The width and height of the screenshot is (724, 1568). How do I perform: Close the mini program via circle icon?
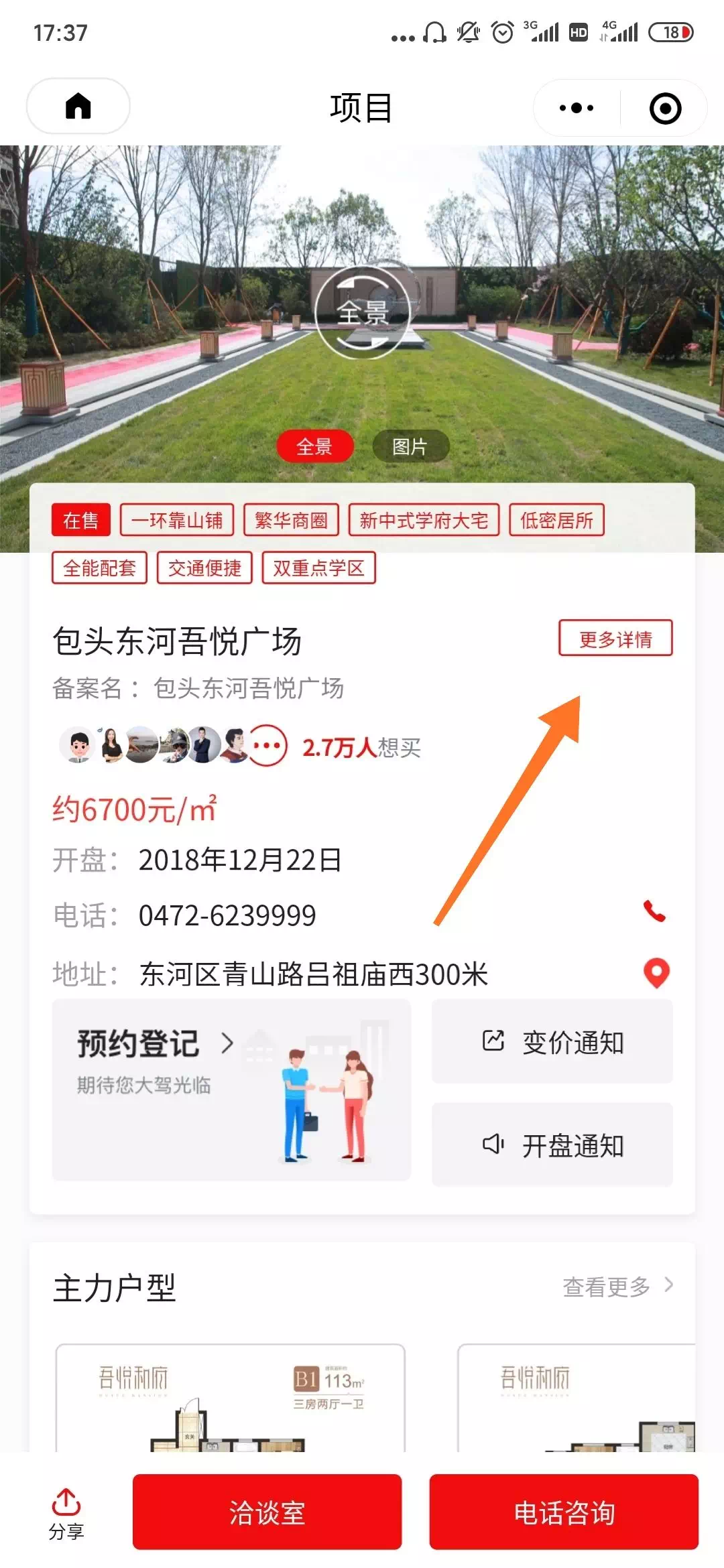tap(665, 108)
